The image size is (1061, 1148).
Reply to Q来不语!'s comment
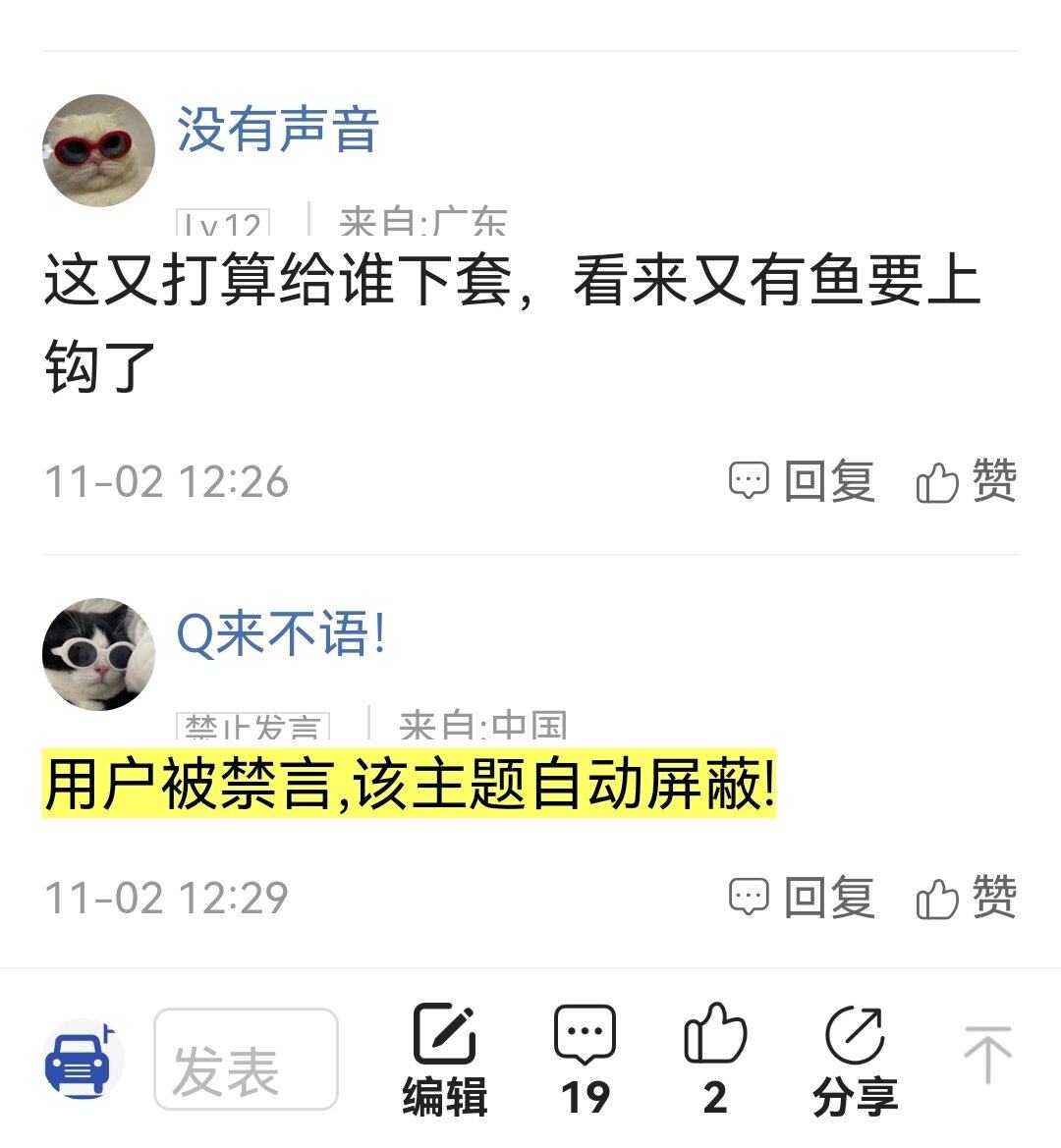(x=802, y=898)
